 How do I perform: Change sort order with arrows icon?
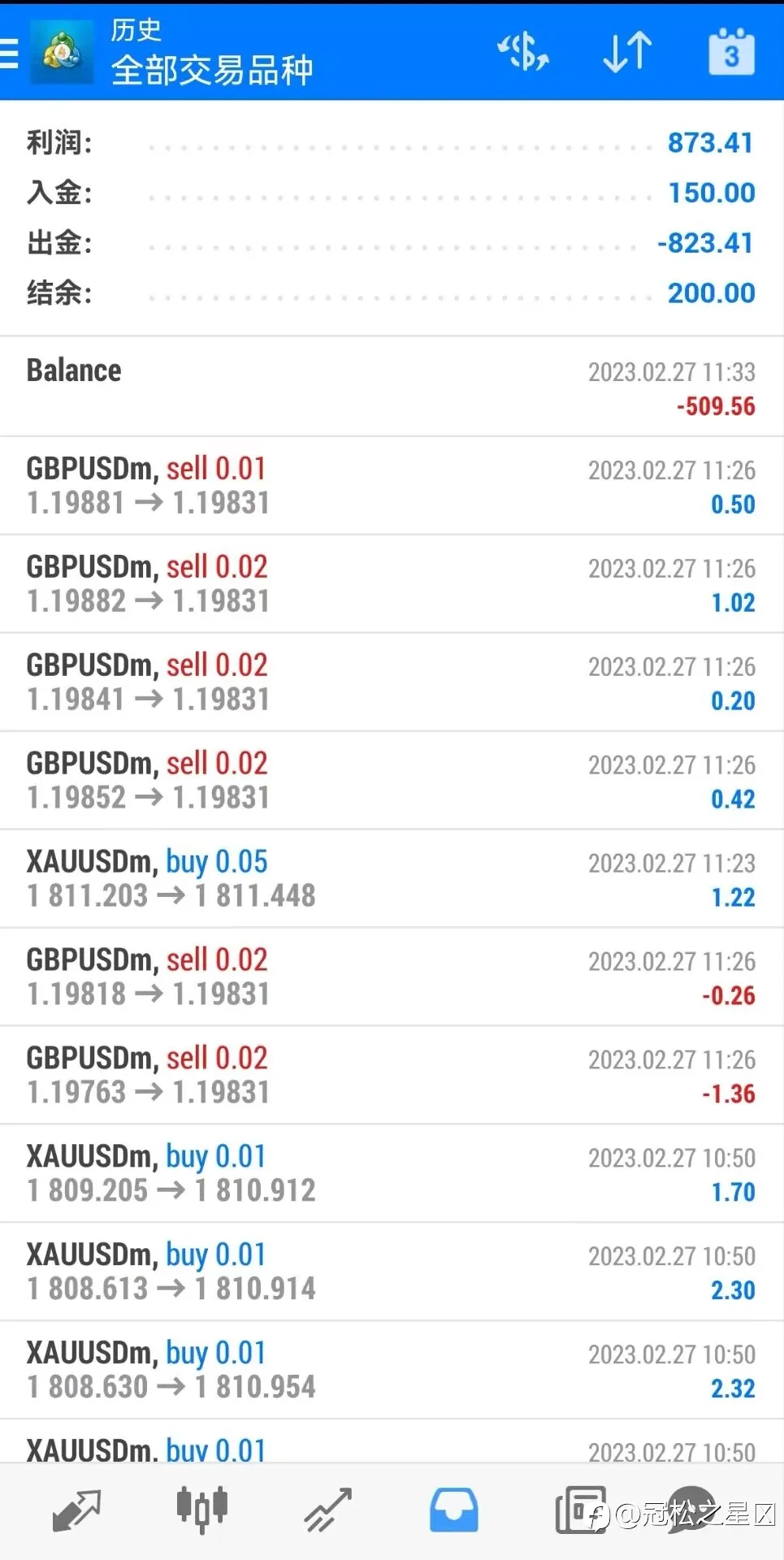[x=627, y=52]
